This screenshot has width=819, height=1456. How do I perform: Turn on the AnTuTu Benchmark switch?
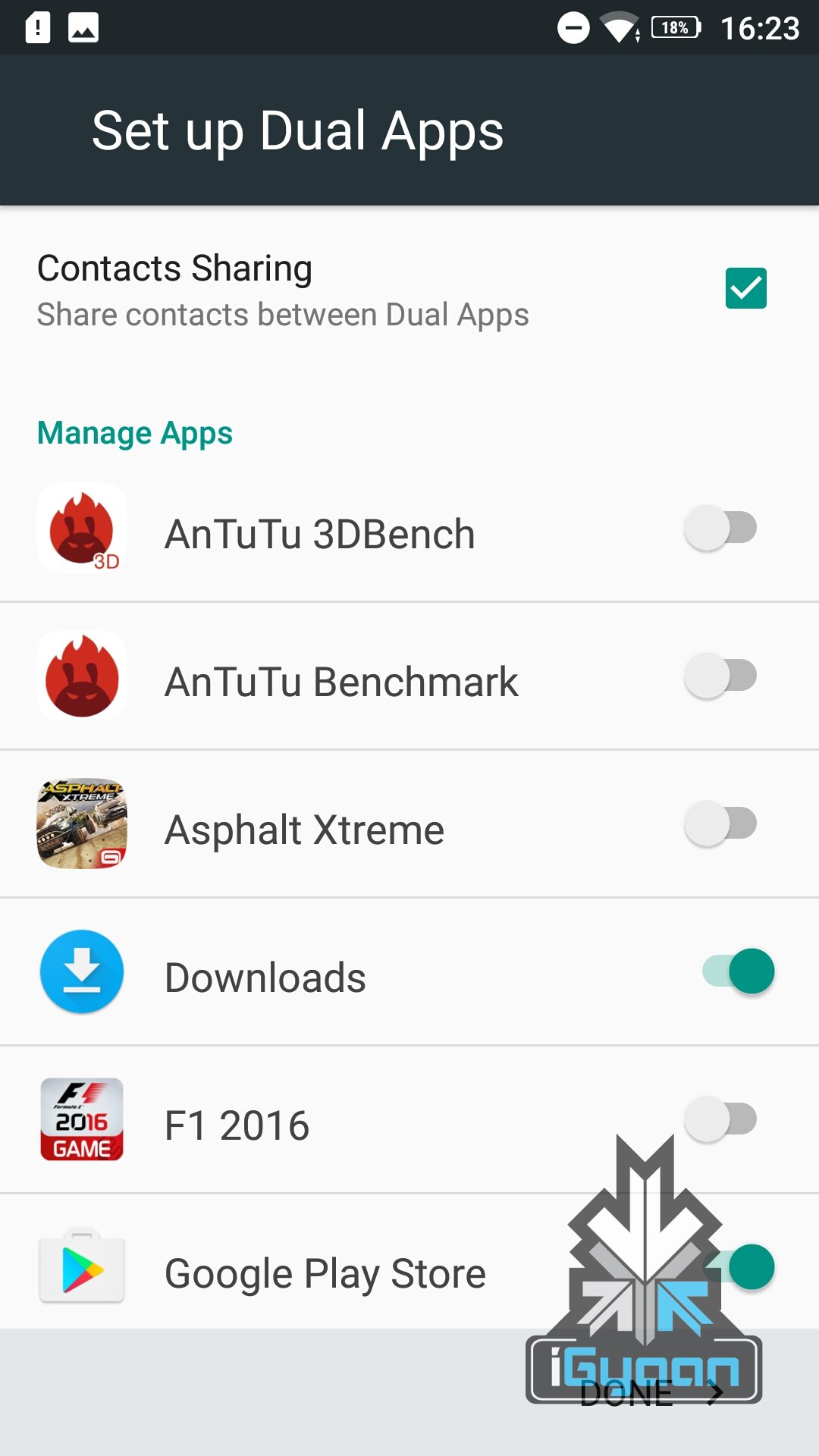tap(721, 676)
